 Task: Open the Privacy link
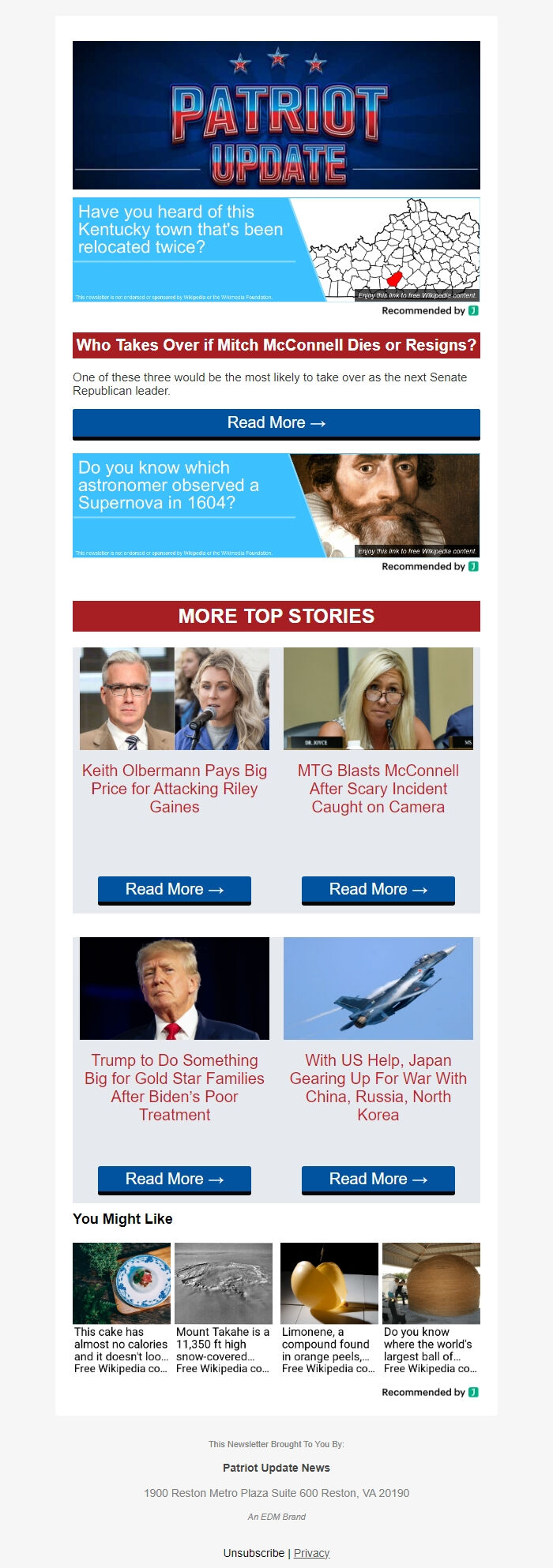point(311,1553)
